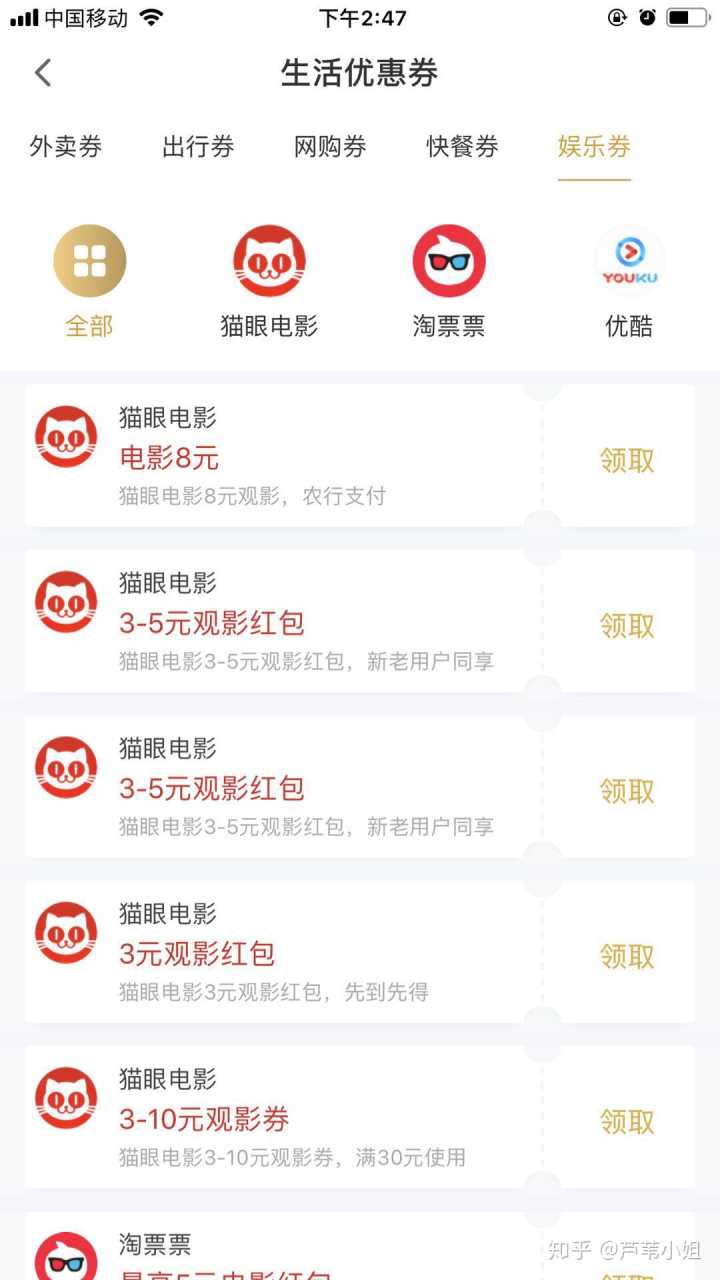Switch to the 出行券 tab

tap(198, 147)
